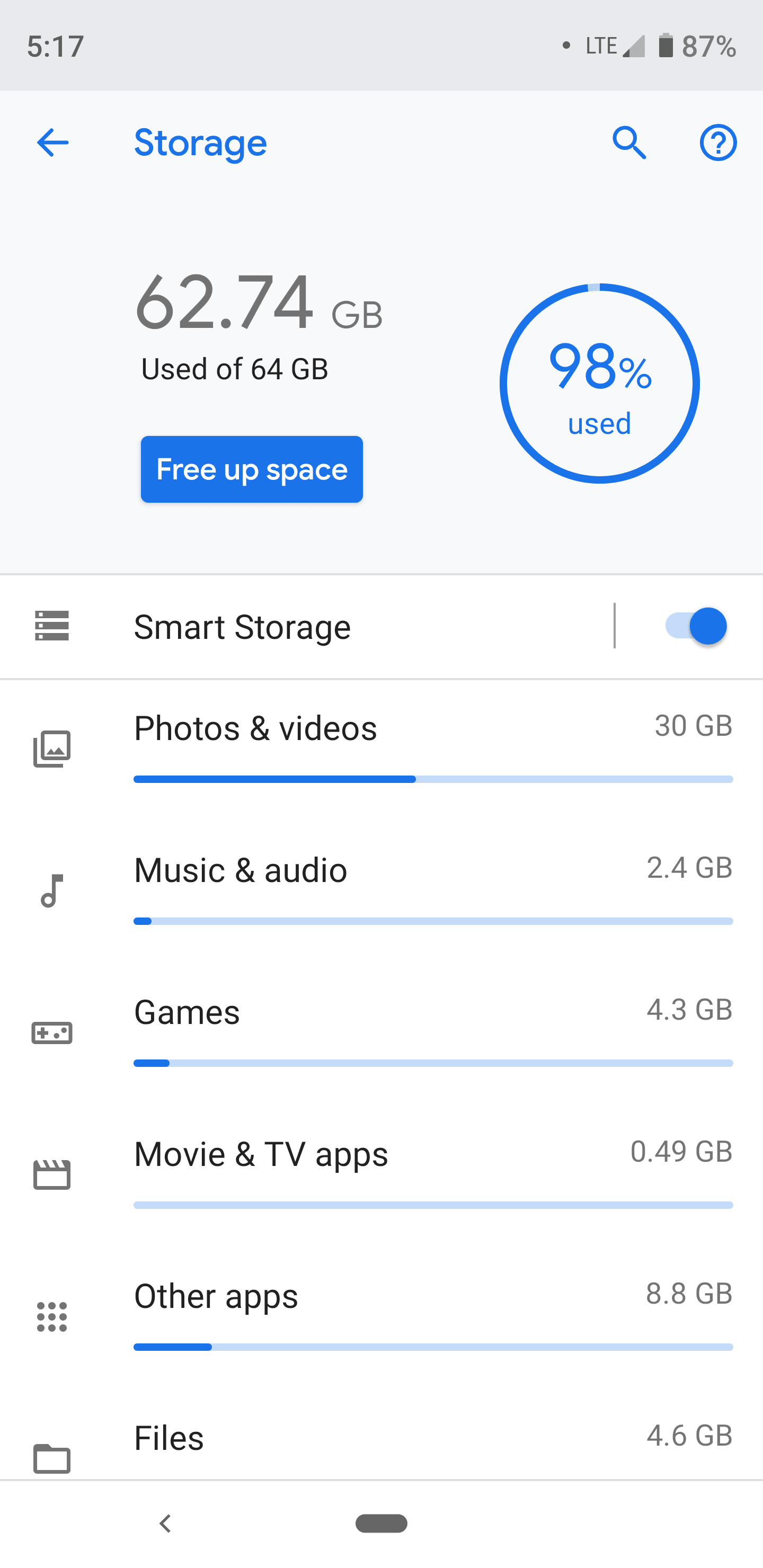Image resolution: width=763 pixels, height=1568 pixels.
Task: Click the Smart Storage list icon
Action: (x=52, y=626)
